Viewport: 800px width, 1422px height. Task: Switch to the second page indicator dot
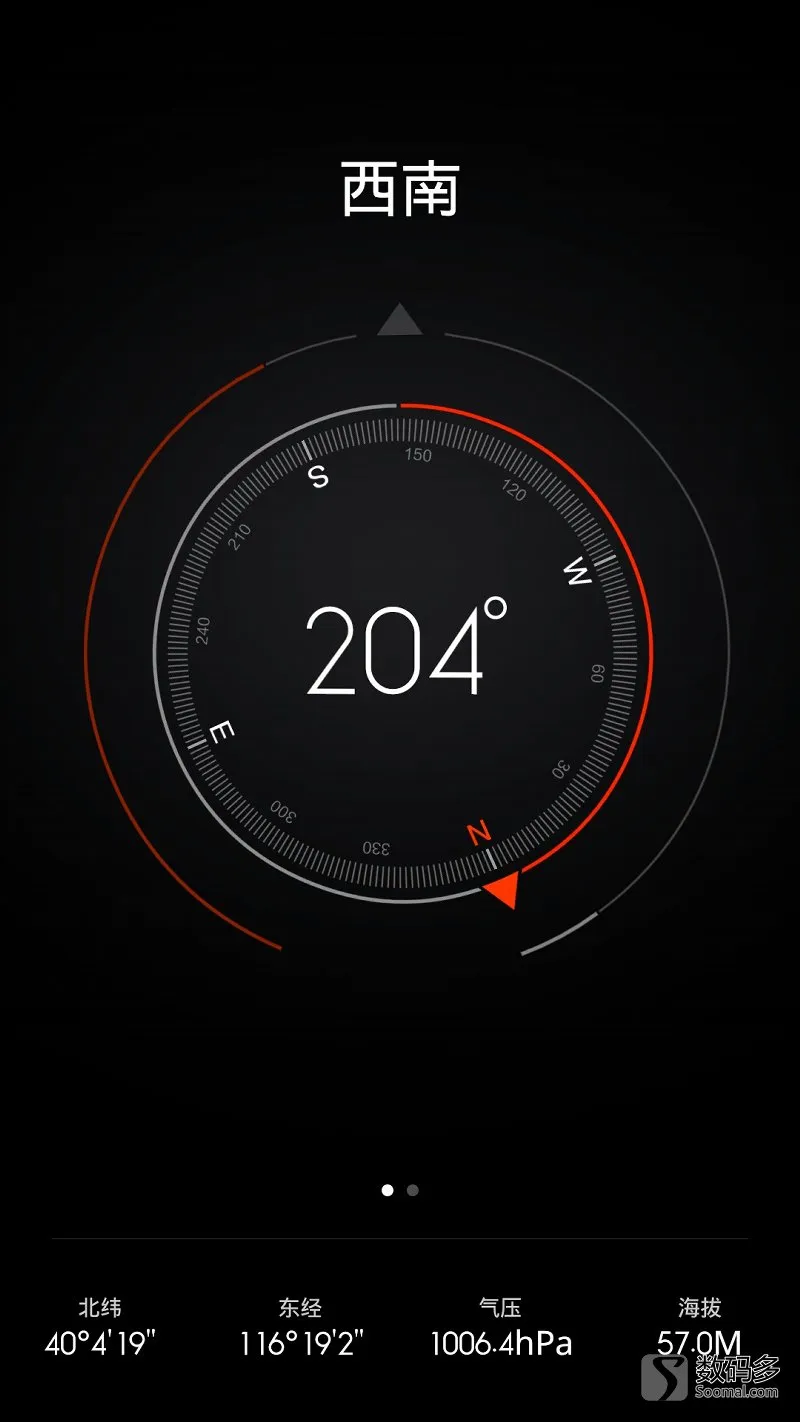[x=413, y=1190]
